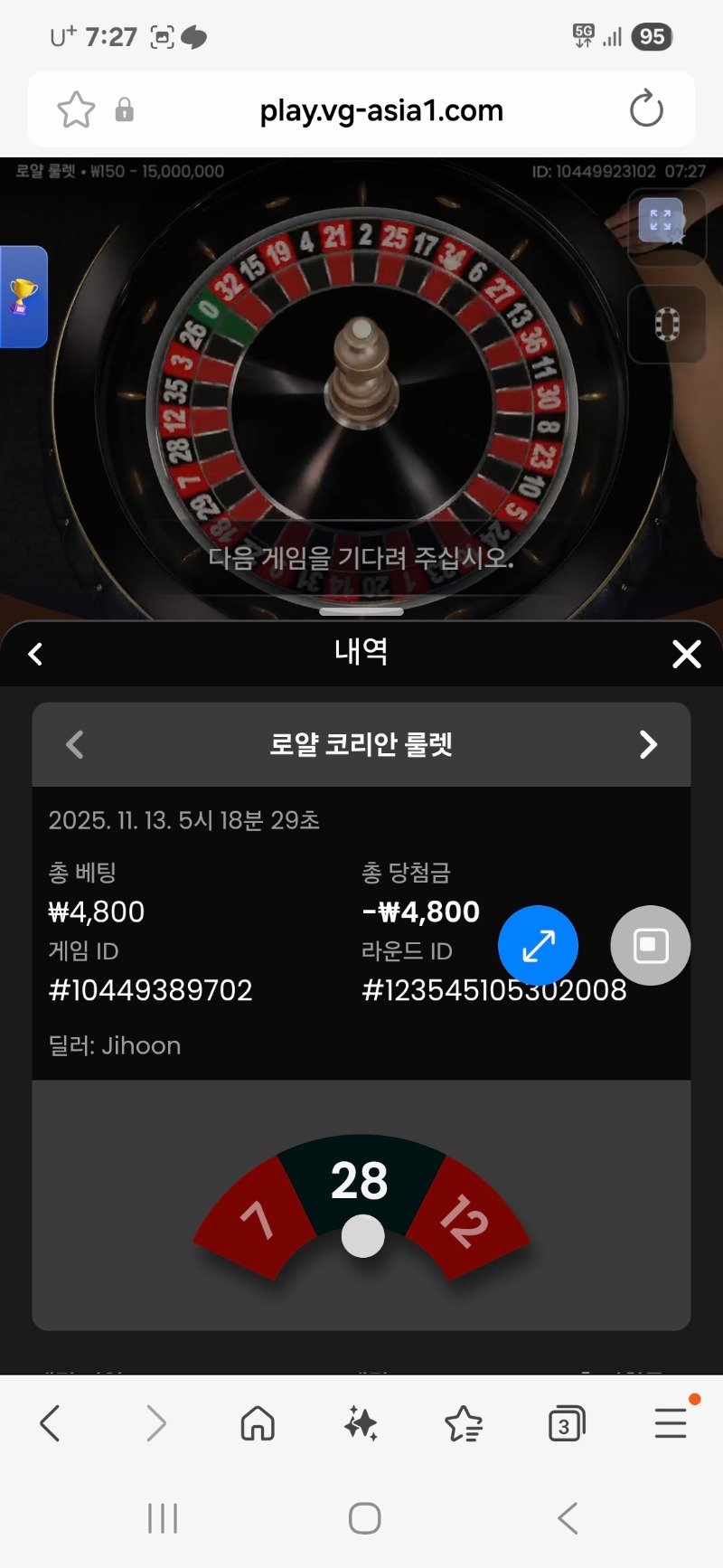723x1568 pixels.
Task: Reload the page with the refresh icon
Action: [x=645, y=109]
